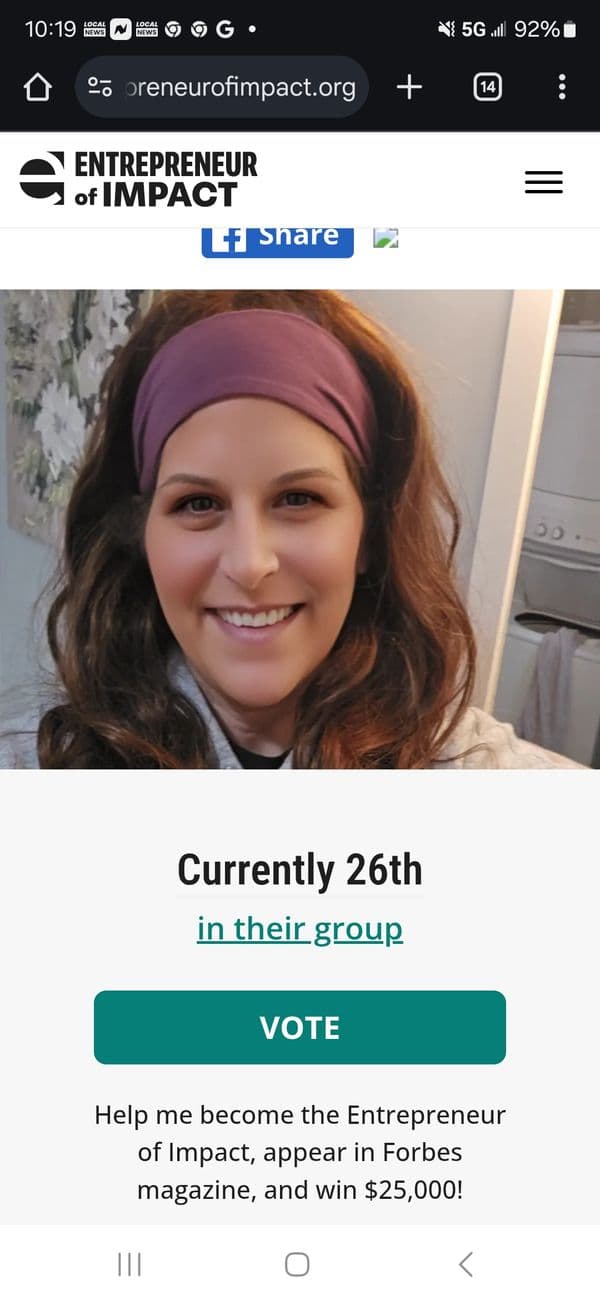Cast a vote with the VOTE button
The height and width of the screenshot is (1300, 600).
click(300, 1027)
